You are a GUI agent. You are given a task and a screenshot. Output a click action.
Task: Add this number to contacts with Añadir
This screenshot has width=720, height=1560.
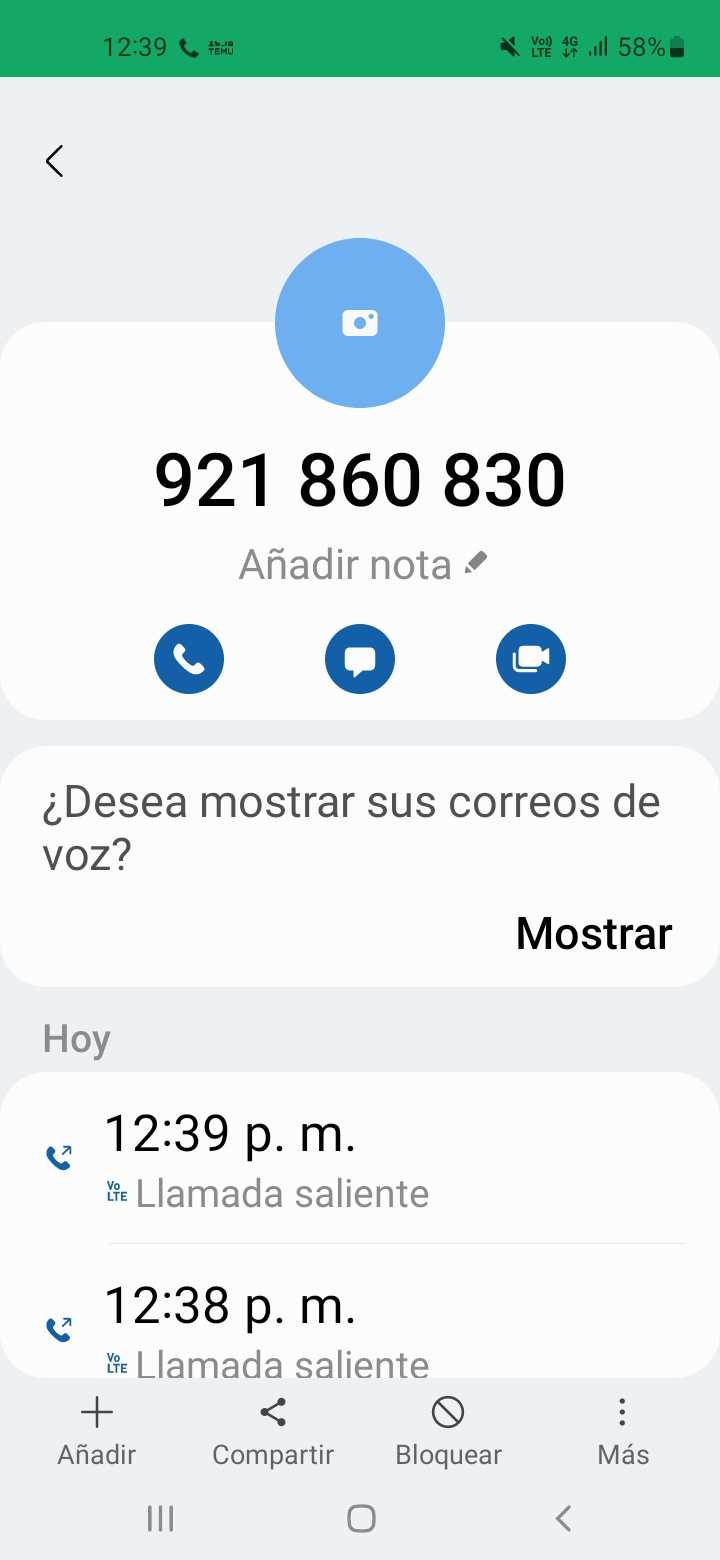pos(96,1431)
